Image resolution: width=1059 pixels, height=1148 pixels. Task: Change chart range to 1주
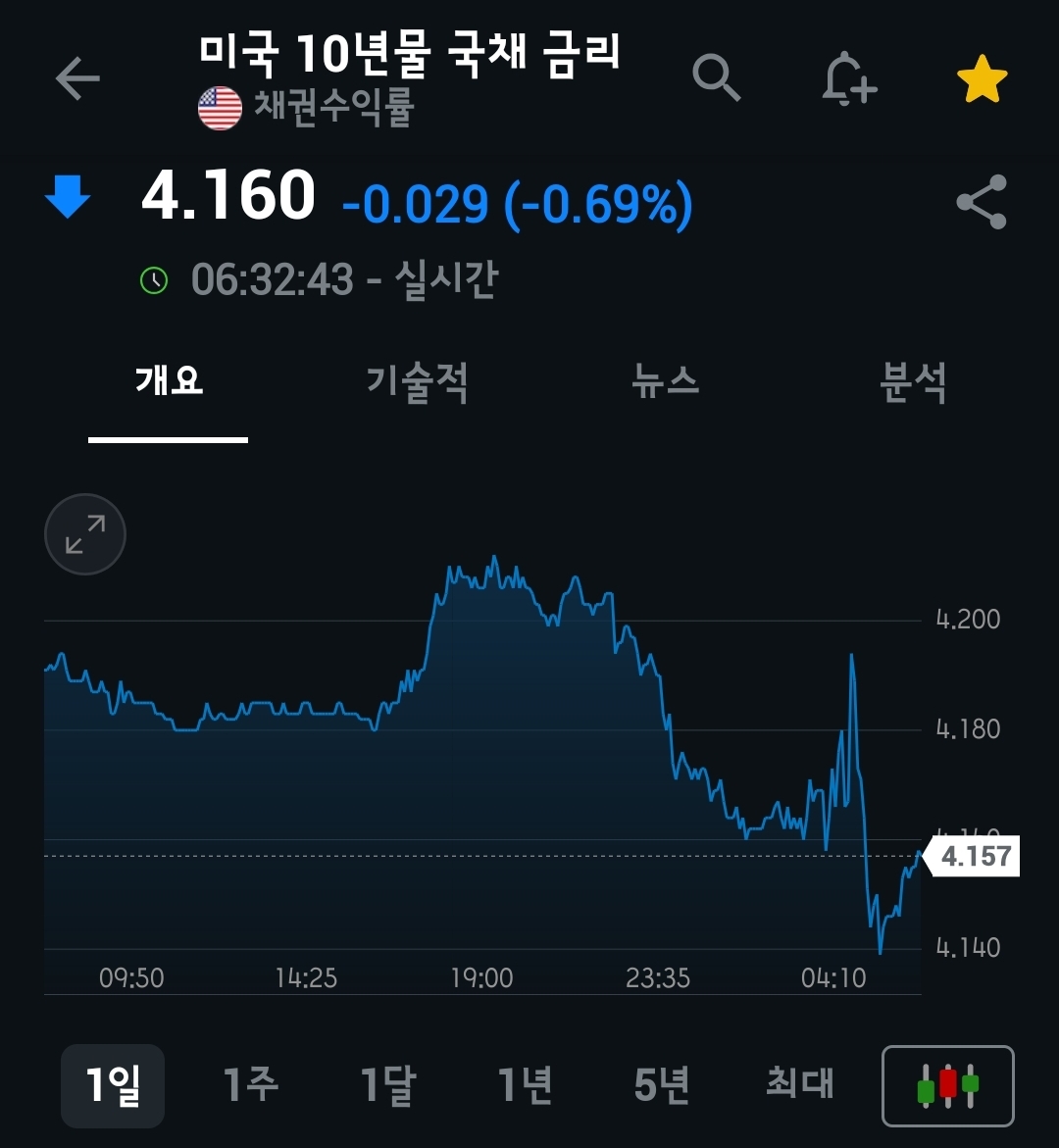click(251, 1085)
